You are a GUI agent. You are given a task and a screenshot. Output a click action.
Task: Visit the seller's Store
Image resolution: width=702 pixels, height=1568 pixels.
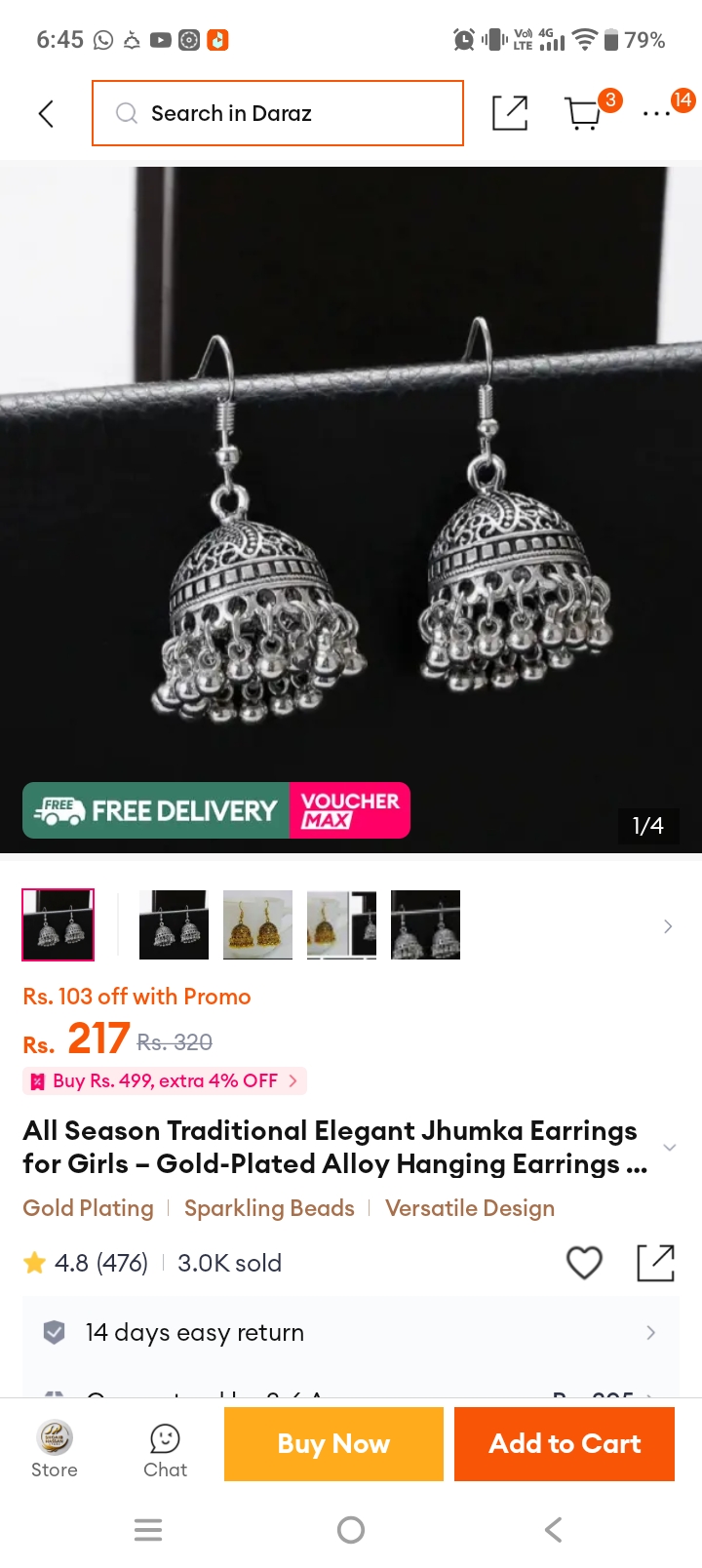(x=55, y=1449)
